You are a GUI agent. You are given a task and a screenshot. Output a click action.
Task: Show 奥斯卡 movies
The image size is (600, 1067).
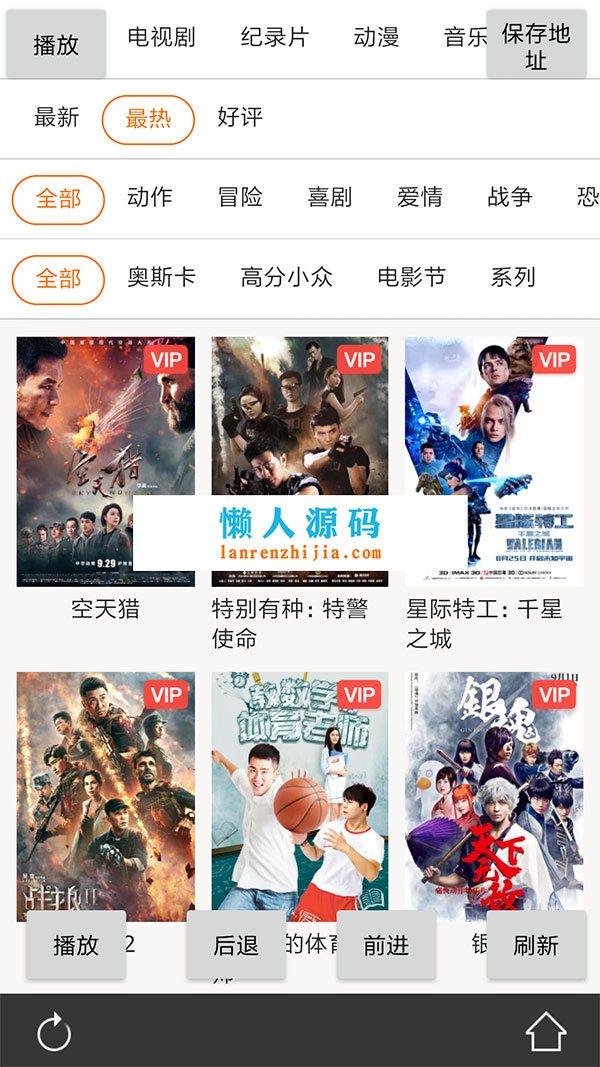coord(161,277)
